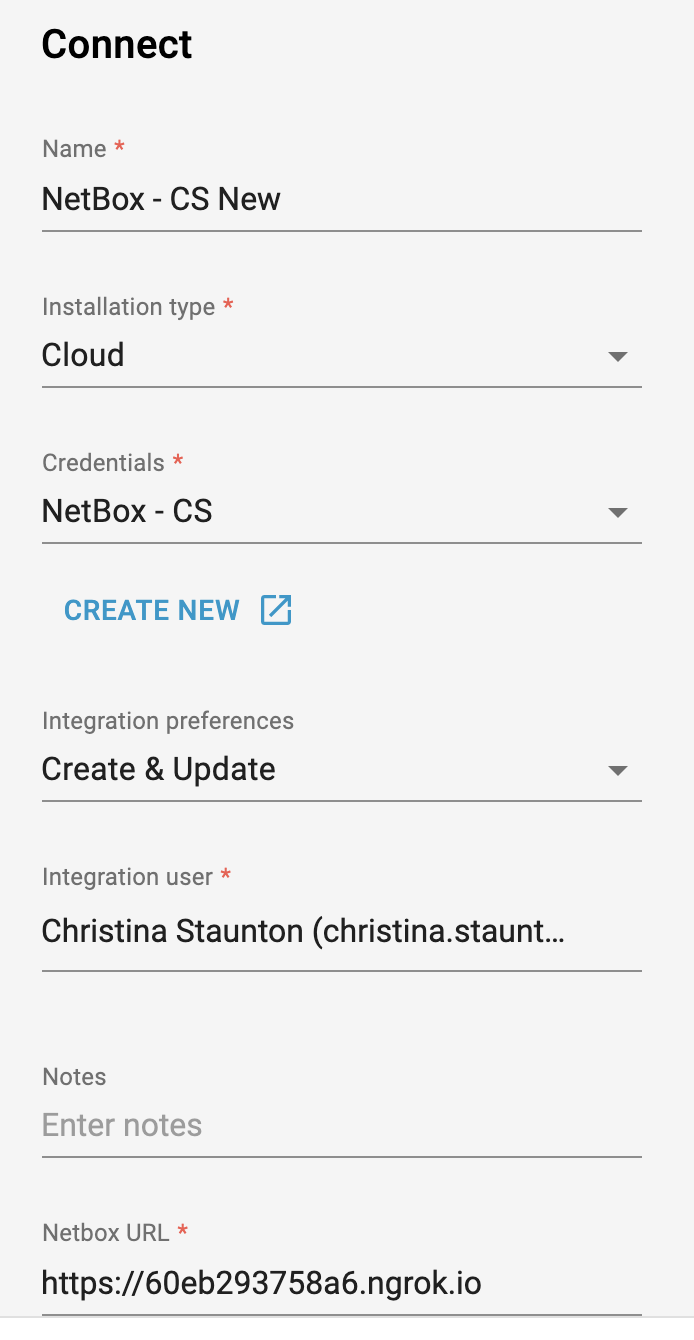Tap the CREATE NEW credentials link
The image size is (694, 1340).
click(177, 610)
